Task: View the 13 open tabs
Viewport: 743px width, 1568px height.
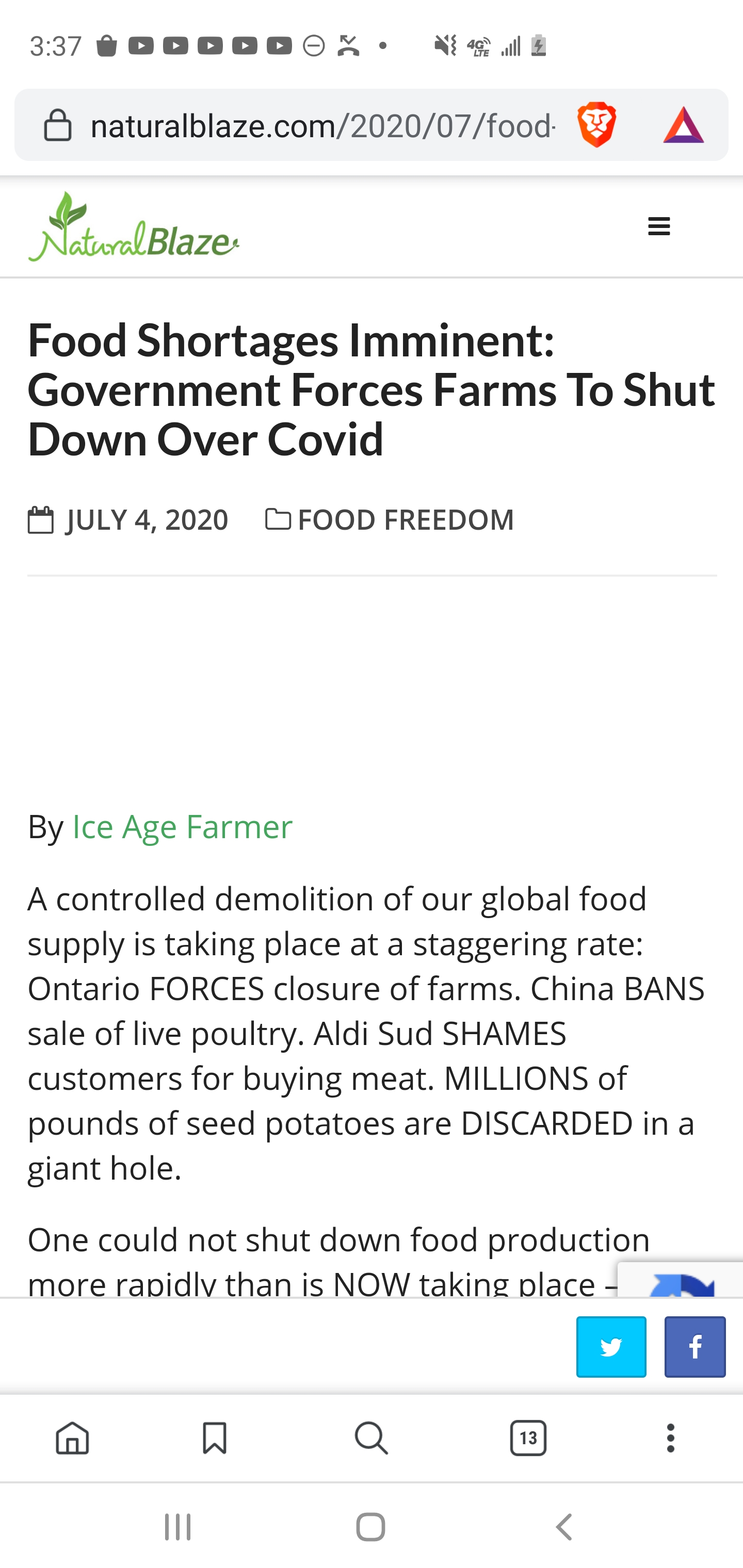Action: coord(528,1438)
